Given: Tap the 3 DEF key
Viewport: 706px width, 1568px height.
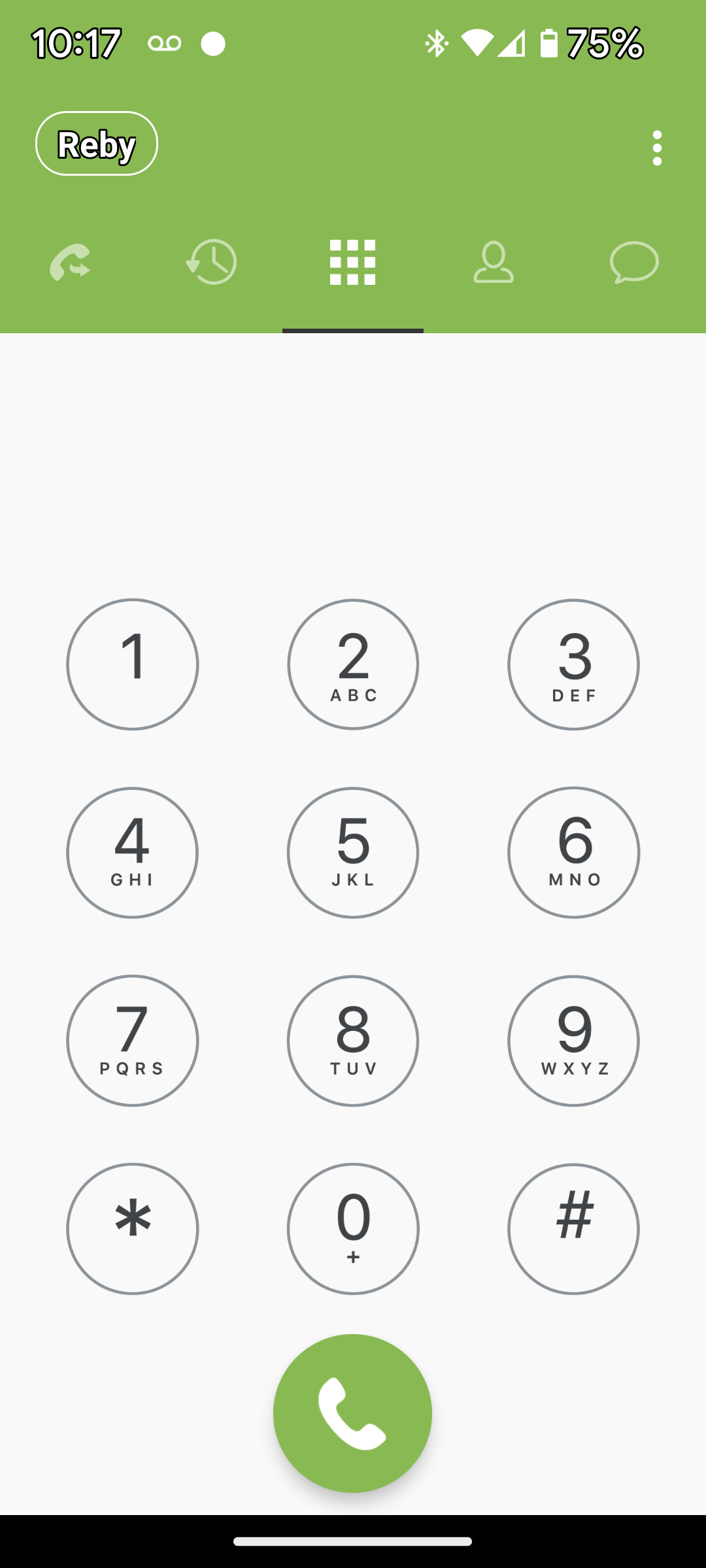Looking at the screenshot, I should 573,664.
